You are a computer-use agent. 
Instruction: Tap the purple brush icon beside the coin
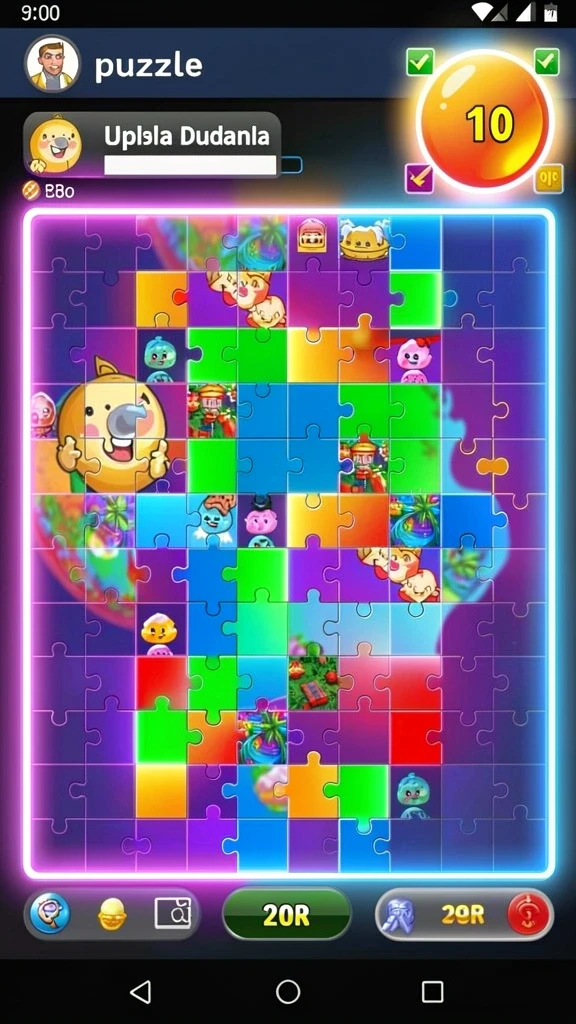point(417,178)
